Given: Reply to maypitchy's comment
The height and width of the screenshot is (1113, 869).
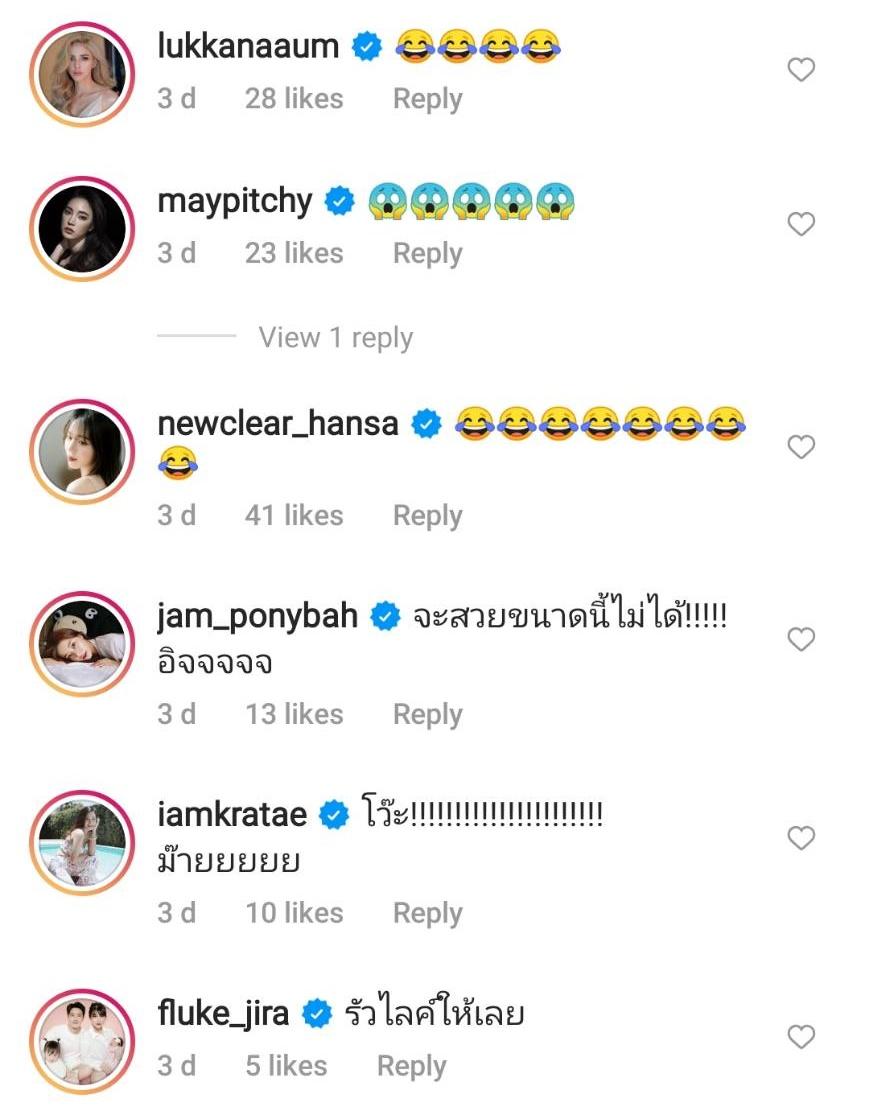Looking at the screenshot, I should pos(427,254).
